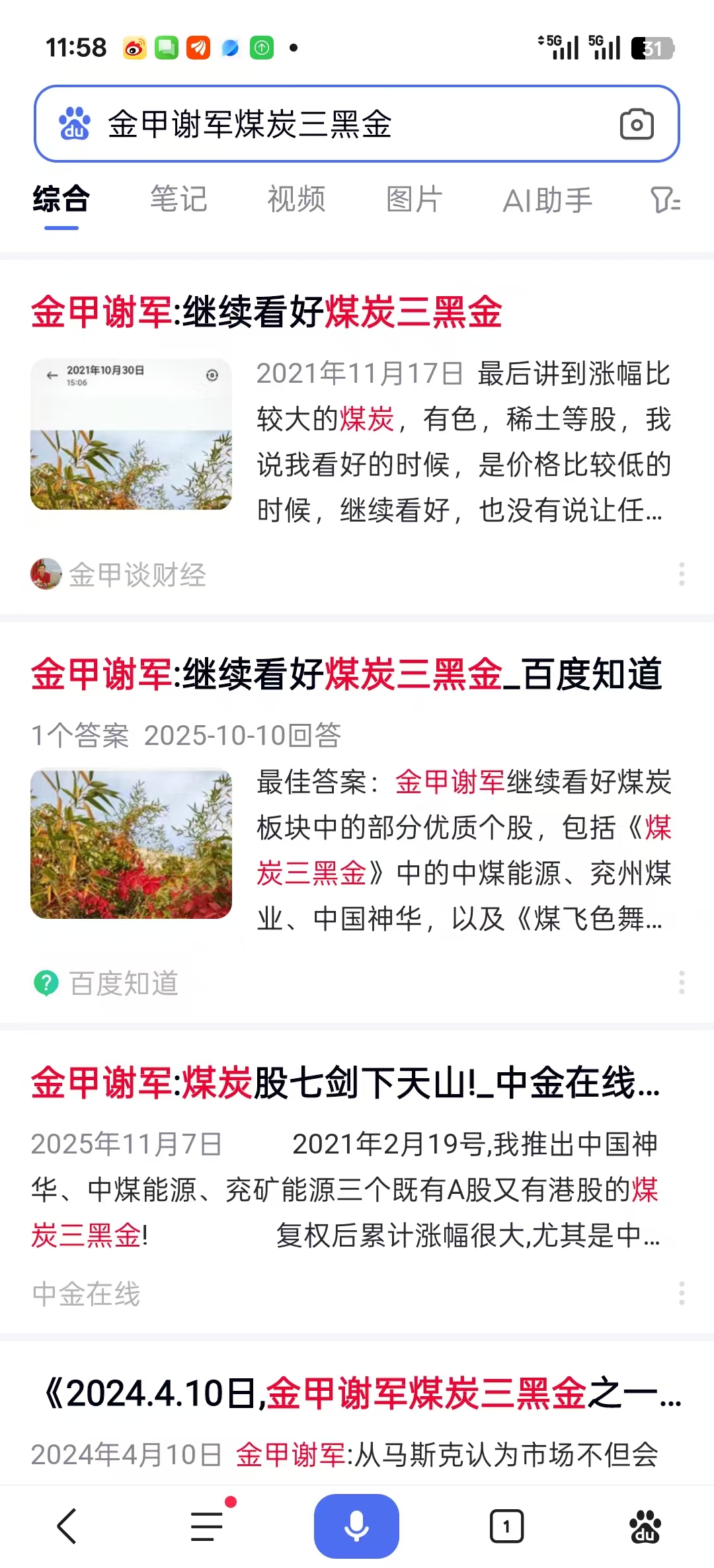Open more options for the 中金在线 result

[682, 1293]
